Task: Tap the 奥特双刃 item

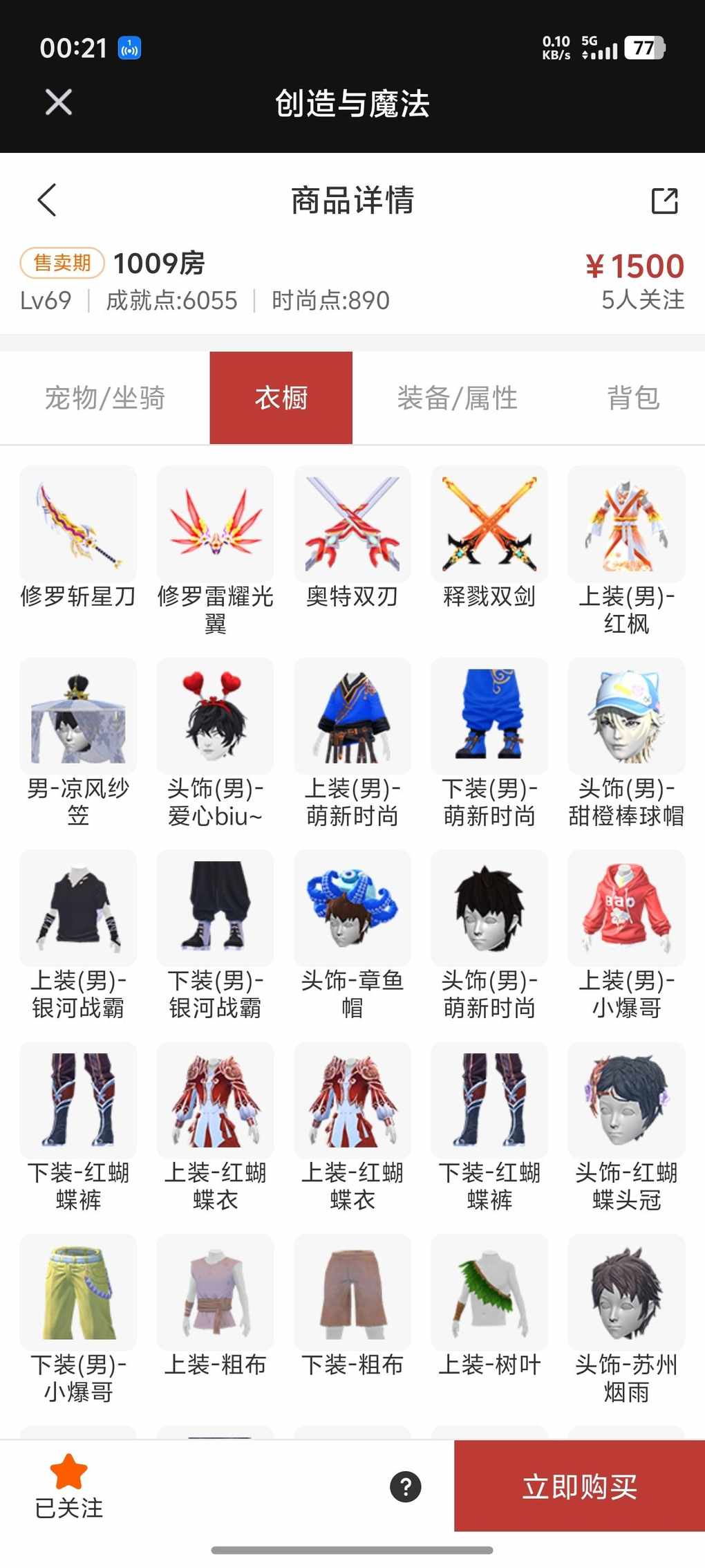Action: (352, 538)
